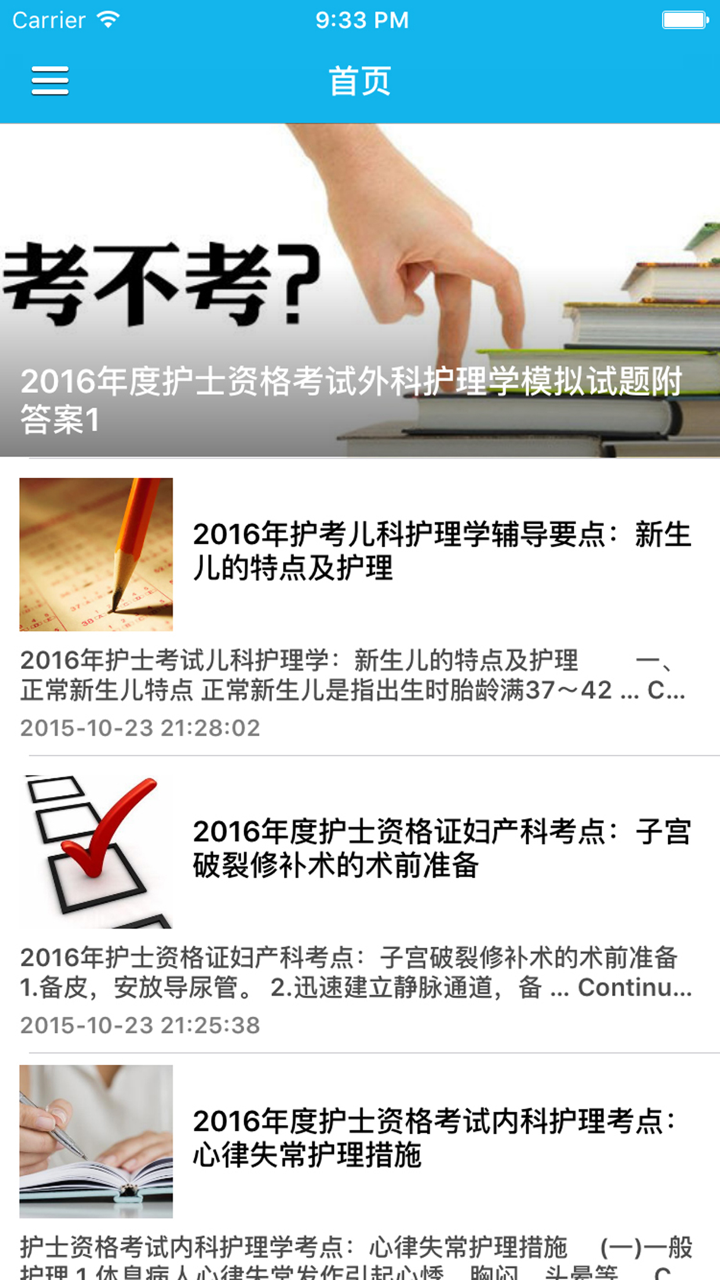The image size is (720, 1280).
Task: Tap the red checkmark thumbnail image
Action: click(95, 851)
